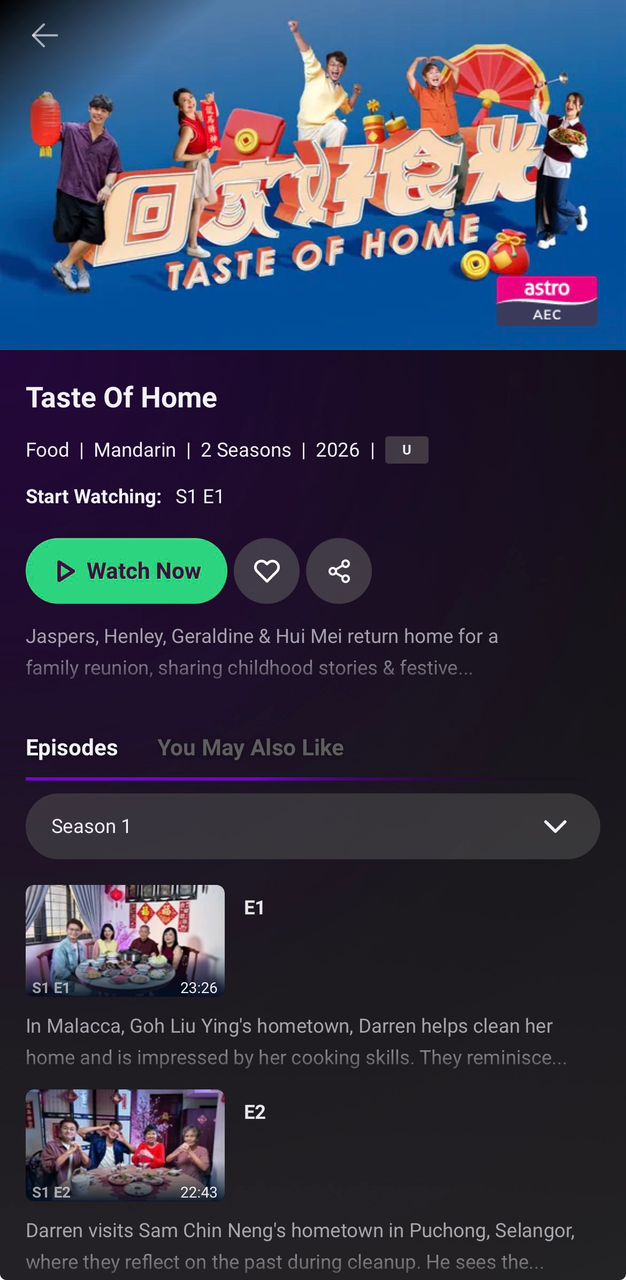Go back using the arrow icon
This screenshot has height=1280, width=626.
point(44,35)
